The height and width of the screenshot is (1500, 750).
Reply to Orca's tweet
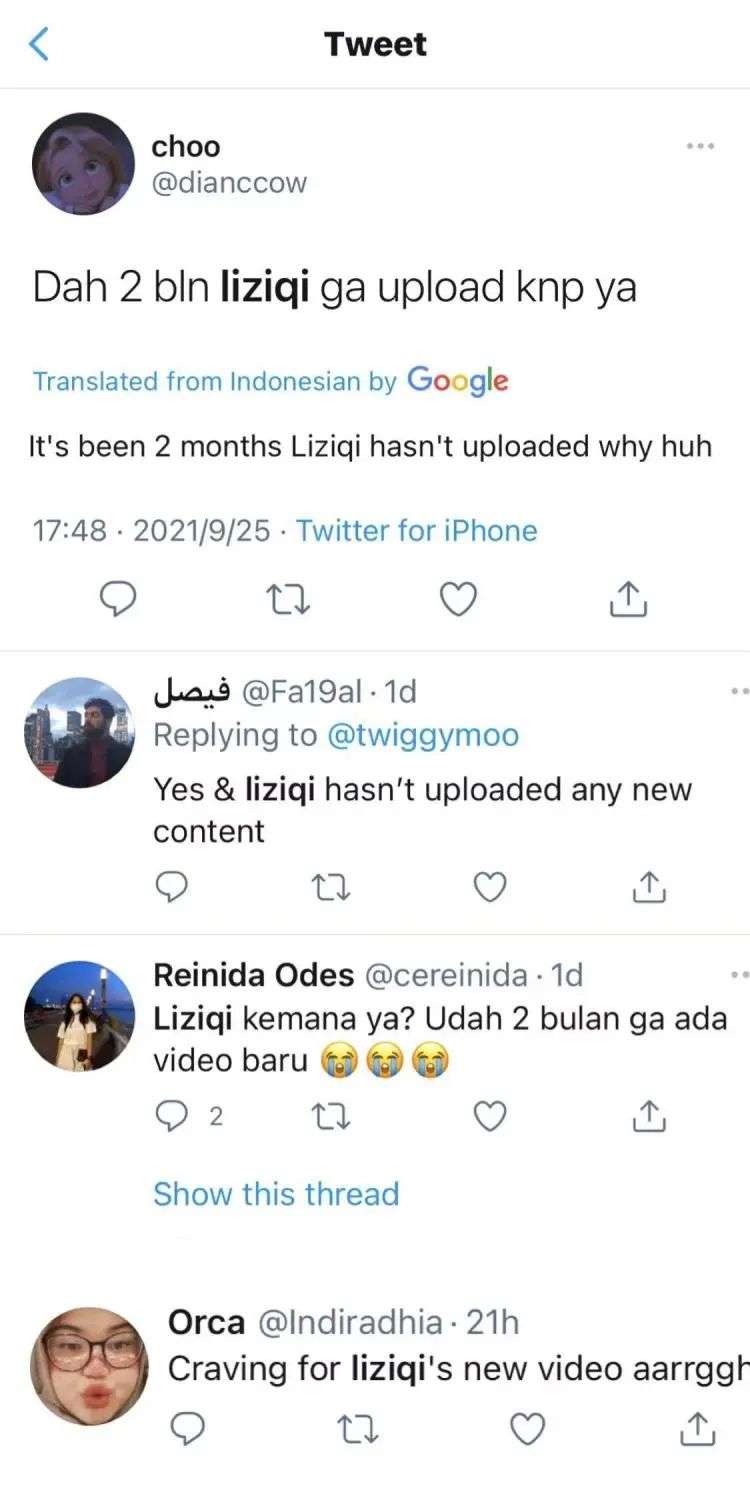coord(187,1430)
